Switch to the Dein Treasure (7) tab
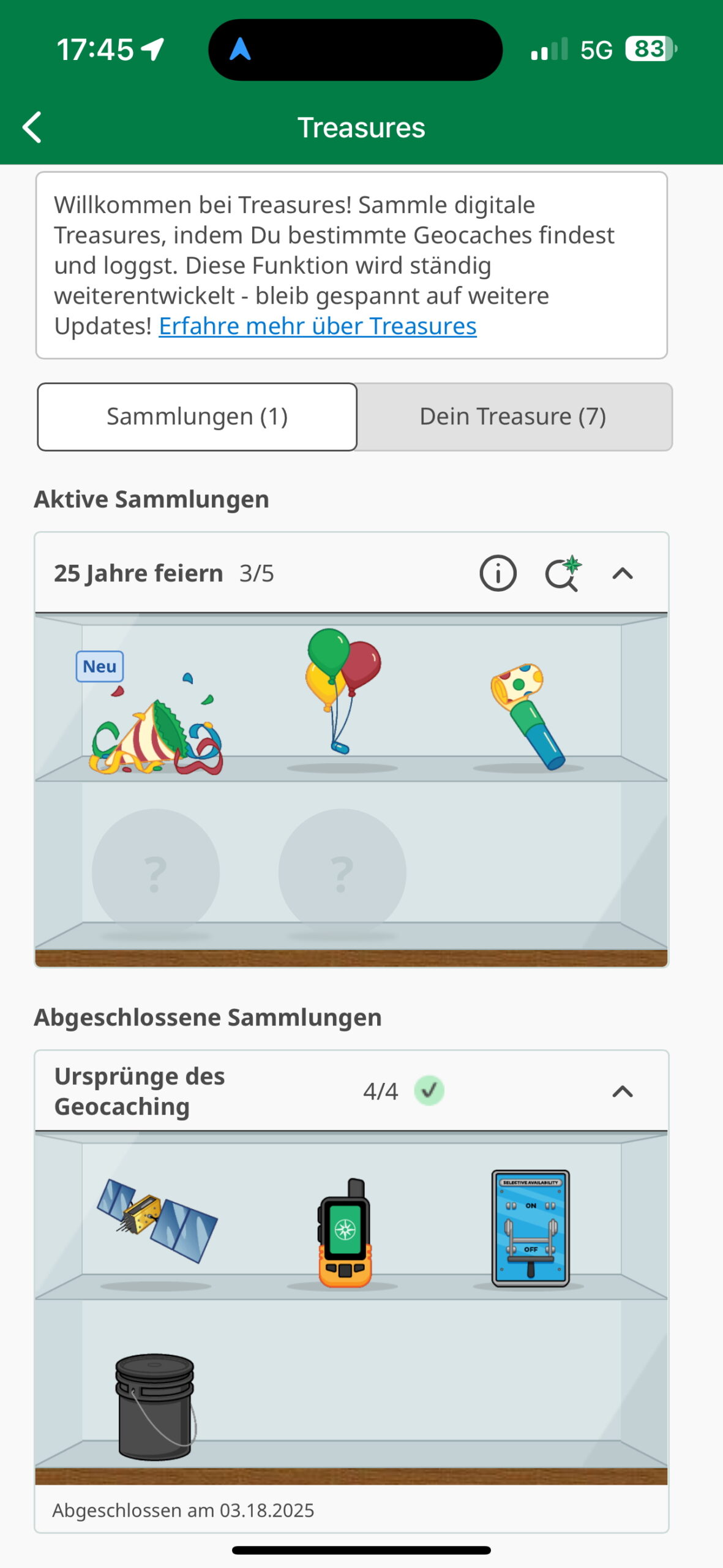 513,417
